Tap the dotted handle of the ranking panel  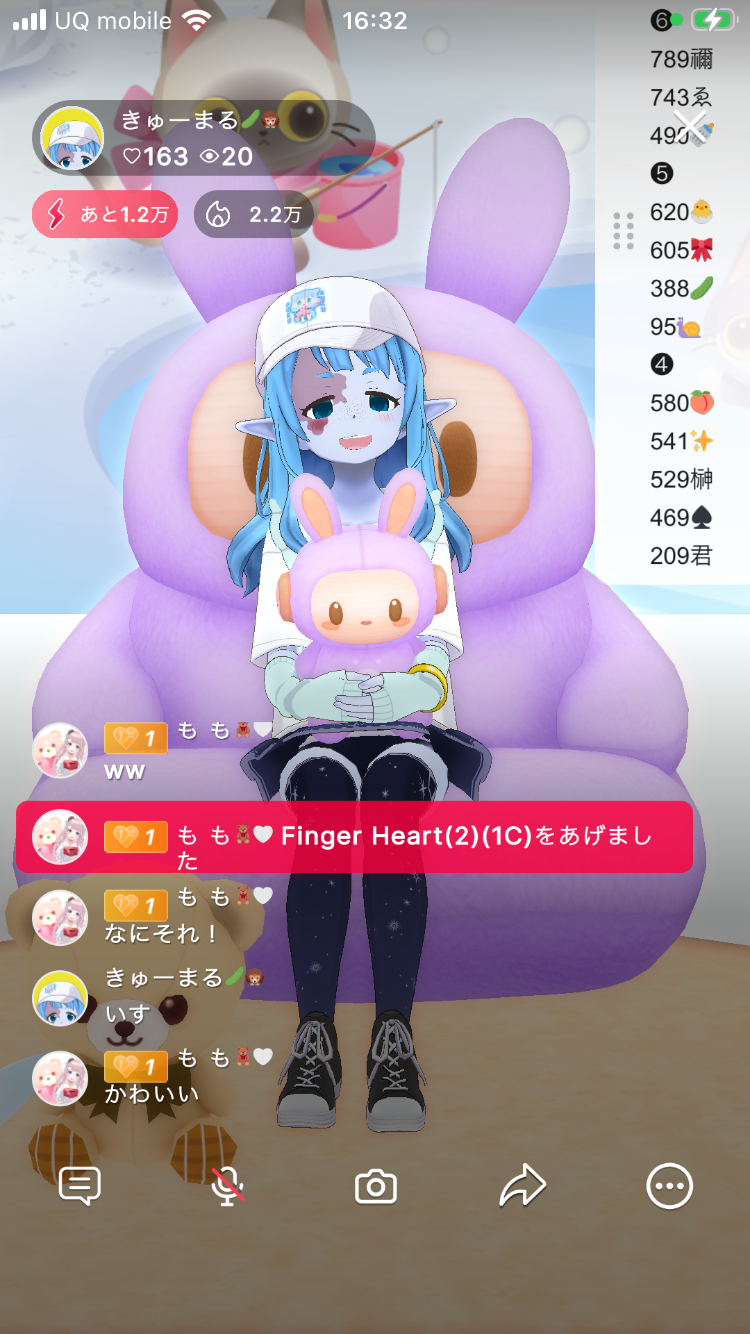623,231
